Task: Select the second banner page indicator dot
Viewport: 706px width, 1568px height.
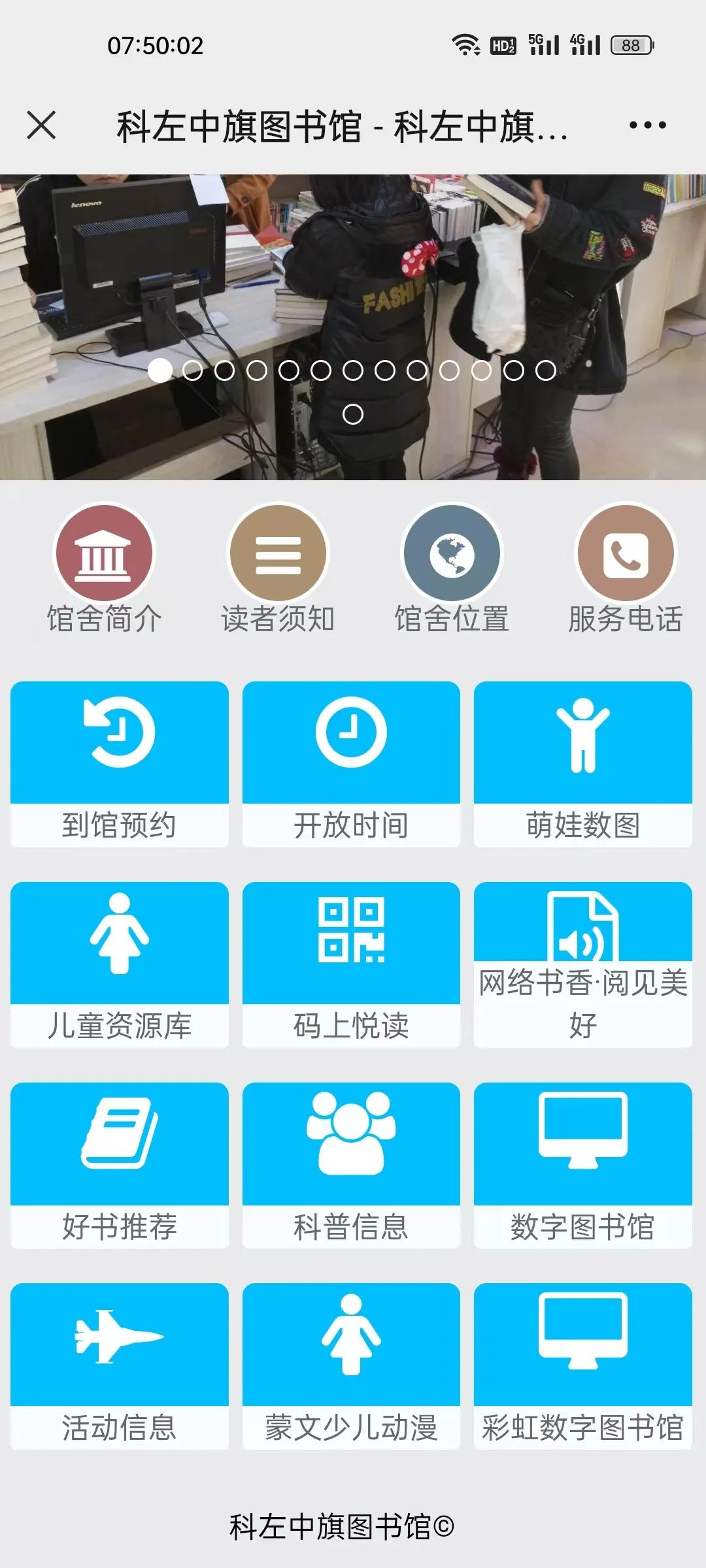Action: coord(192,370)
